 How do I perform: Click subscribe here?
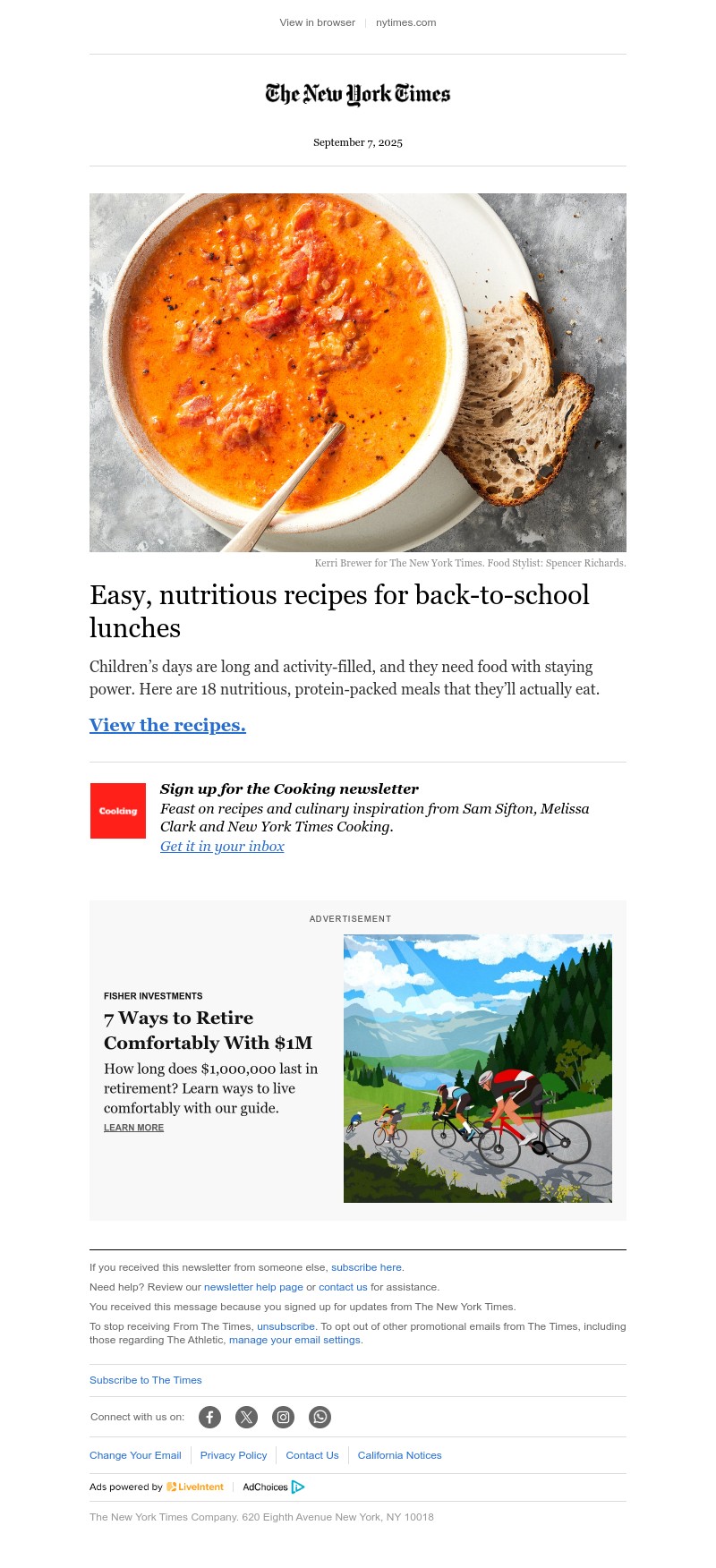pos(366,1267)
